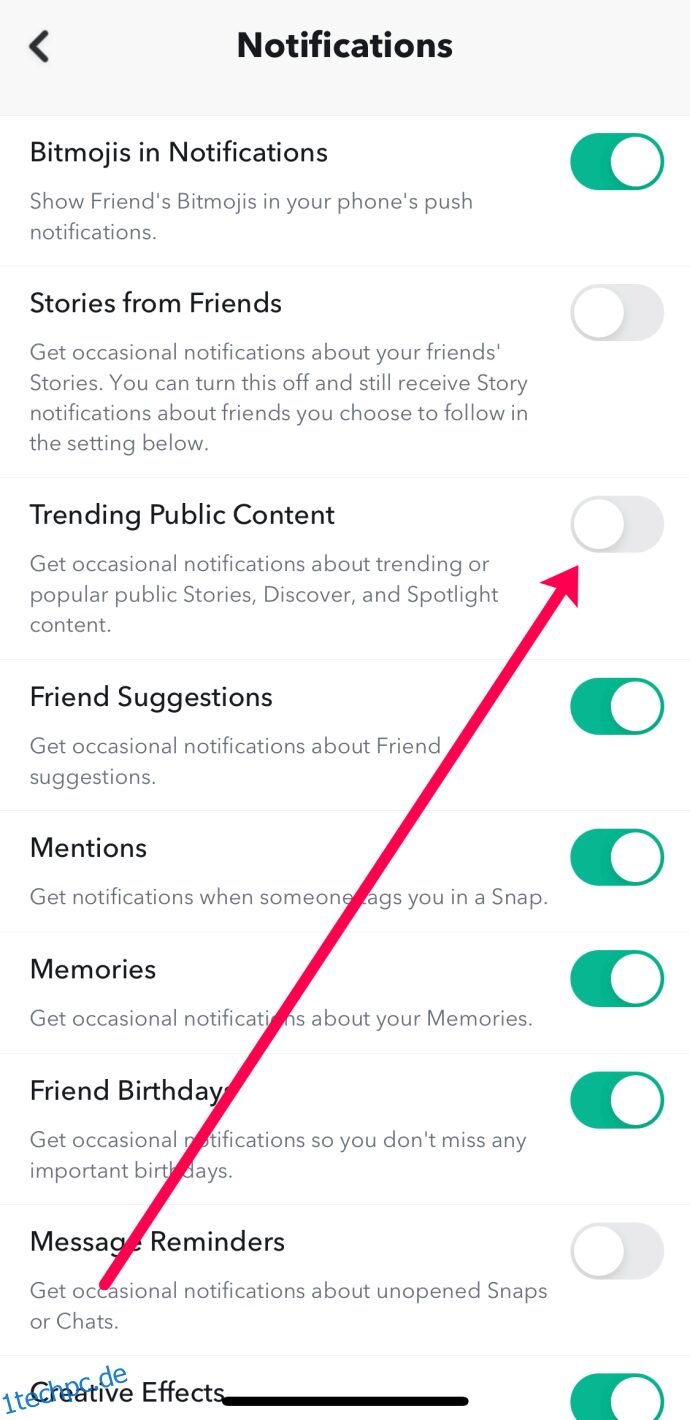690x1420 pixels.
Task: Enable Stories from Friends notifications
Action: tap(617, 312)
